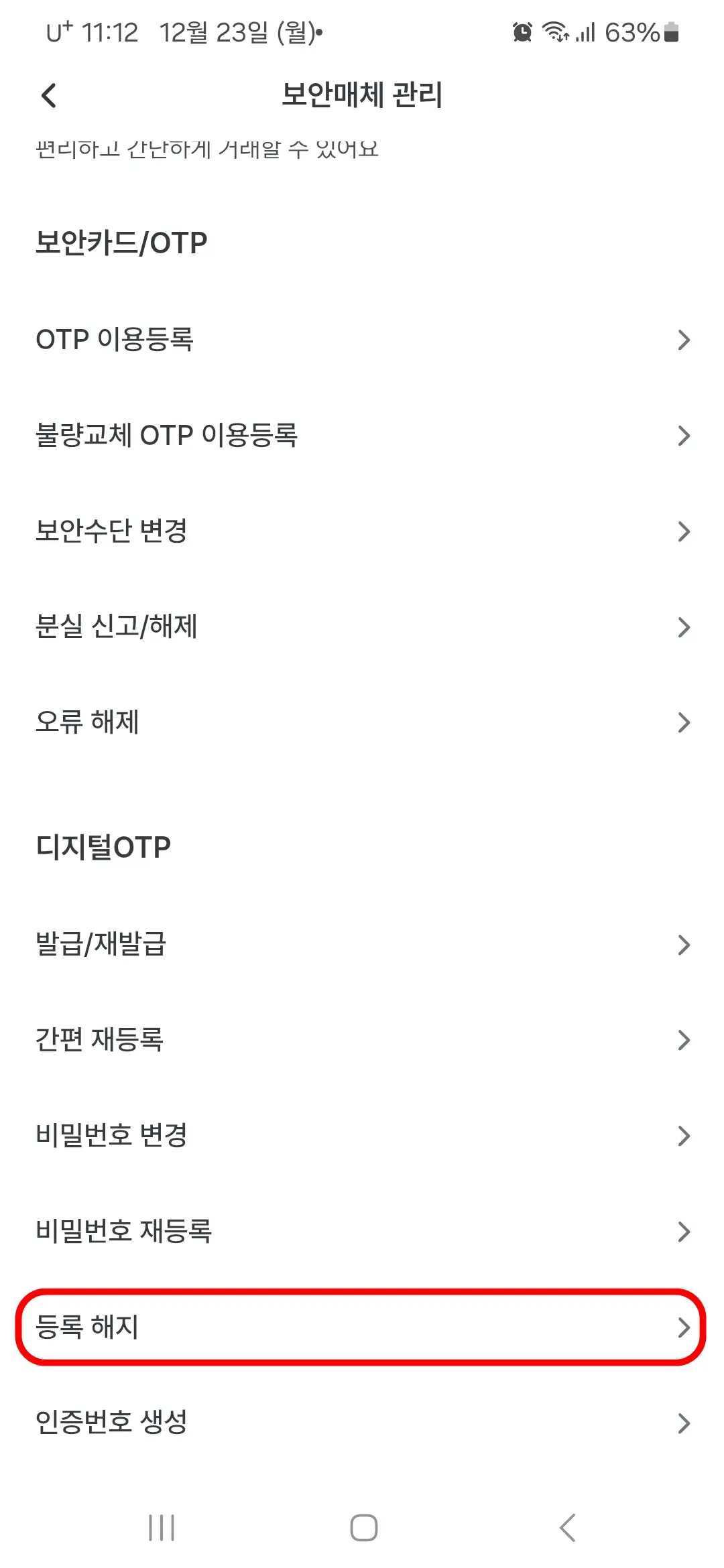Screen dimensions: 724x1568
Task: Tap the back arrow in the title bar
Action: click(48, 95)
